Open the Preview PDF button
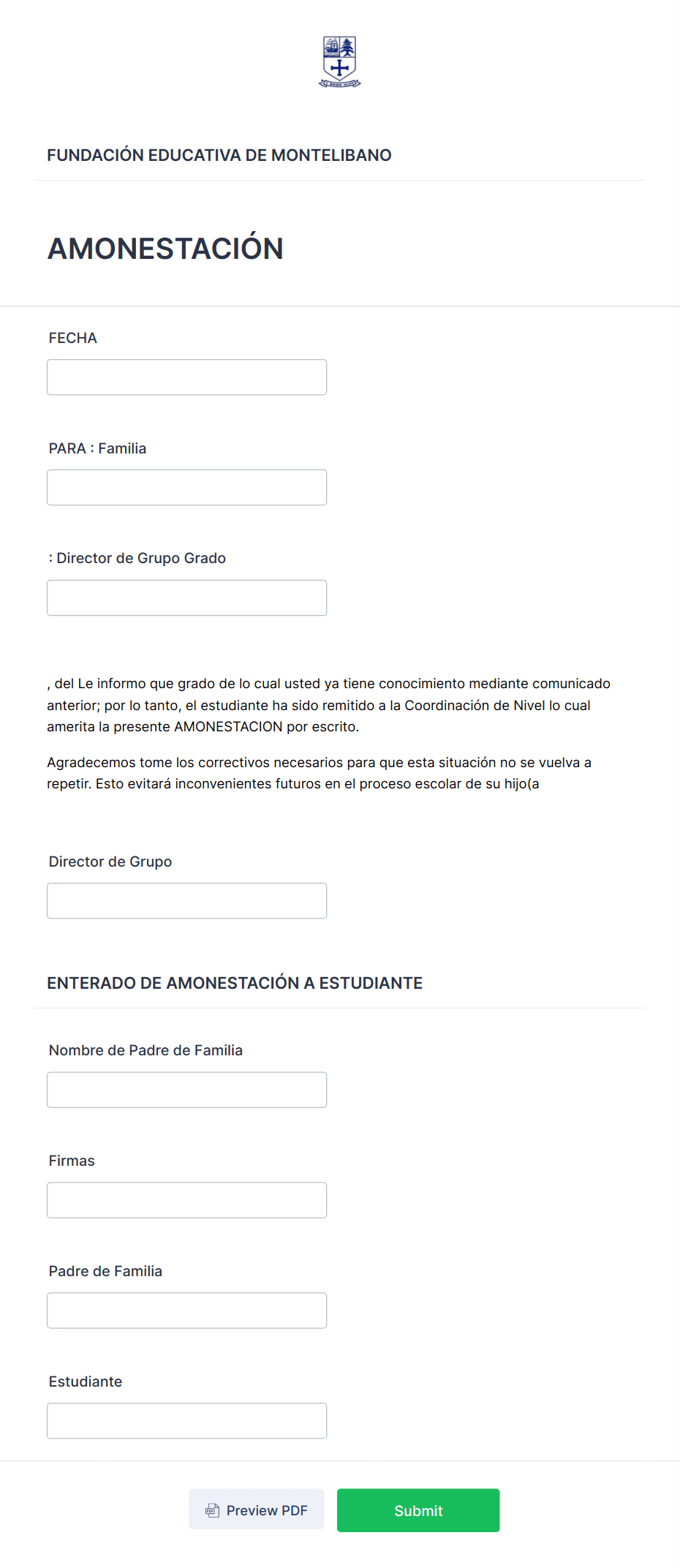This screenshot has height=1568, width=680. point(257,1510)
